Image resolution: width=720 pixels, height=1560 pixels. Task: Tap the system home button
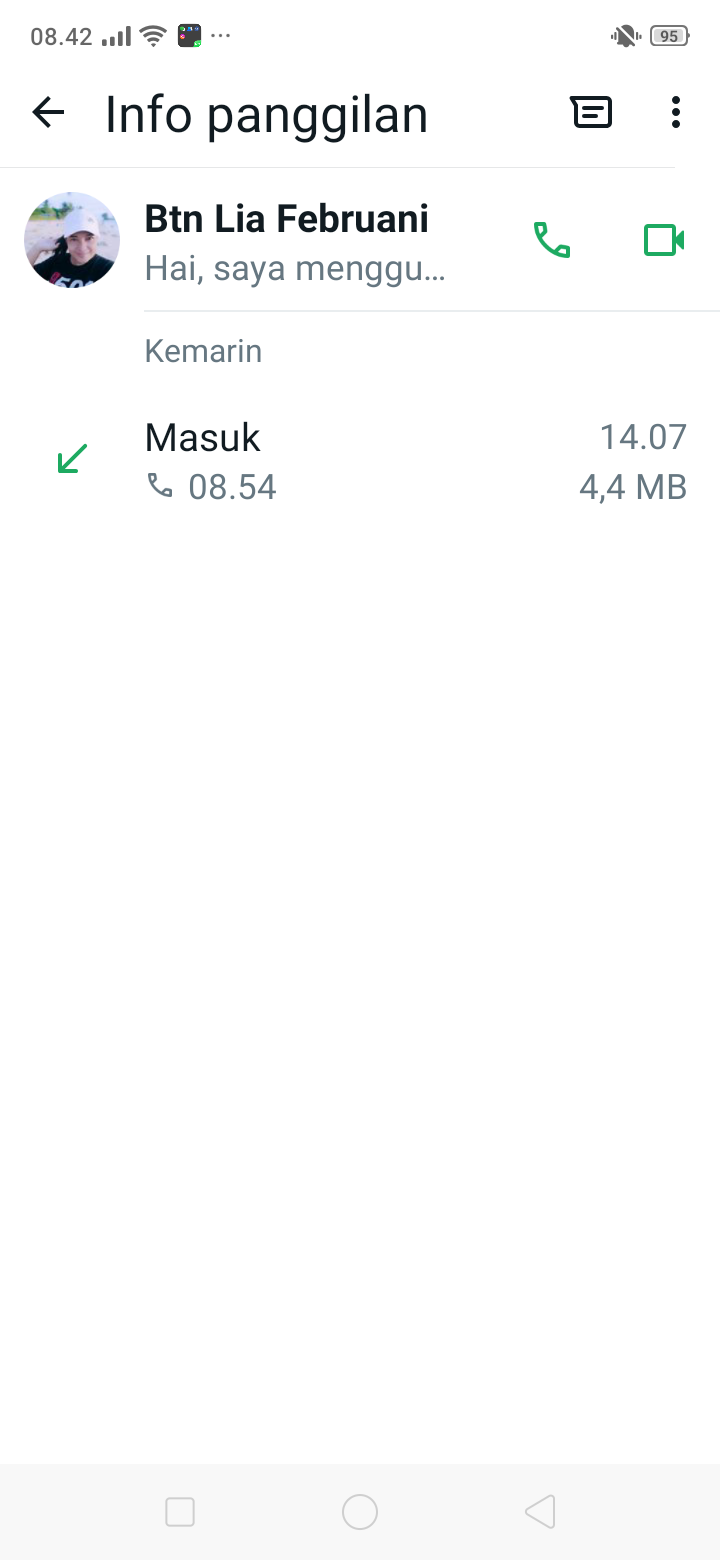click(x=360, y=1512)
